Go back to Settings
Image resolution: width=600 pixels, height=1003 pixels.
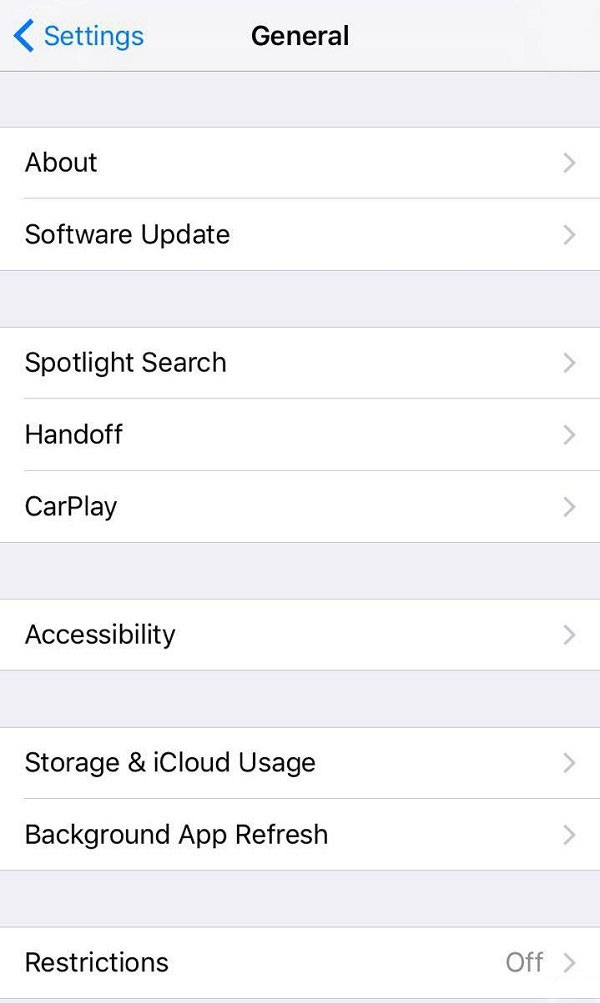point(79,36)
